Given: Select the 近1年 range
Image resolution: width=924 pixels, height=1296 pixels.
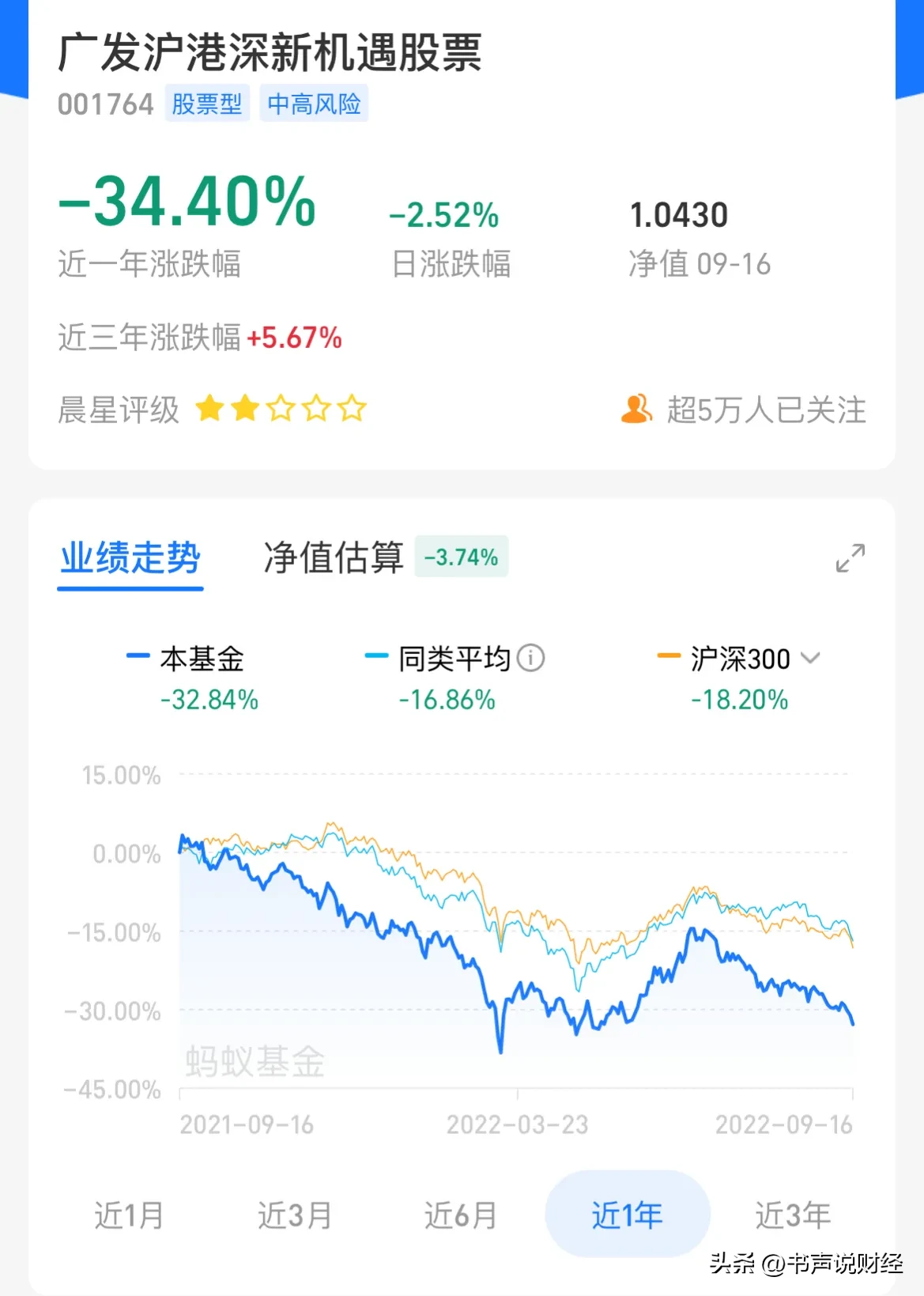Looking at the screenshot, I should click(x=627, y=1215).
